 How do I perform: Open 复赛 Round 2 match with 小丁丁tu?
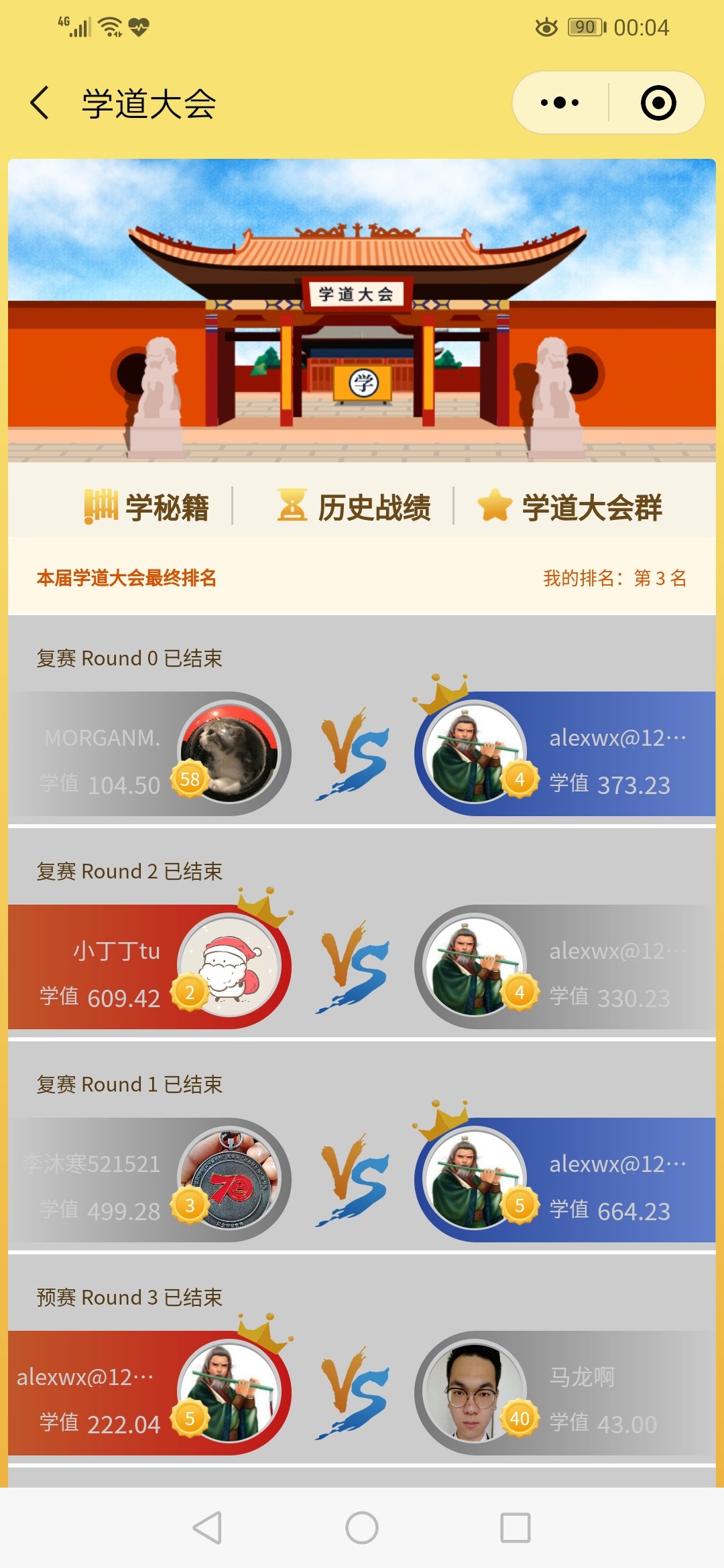[362, 967]
